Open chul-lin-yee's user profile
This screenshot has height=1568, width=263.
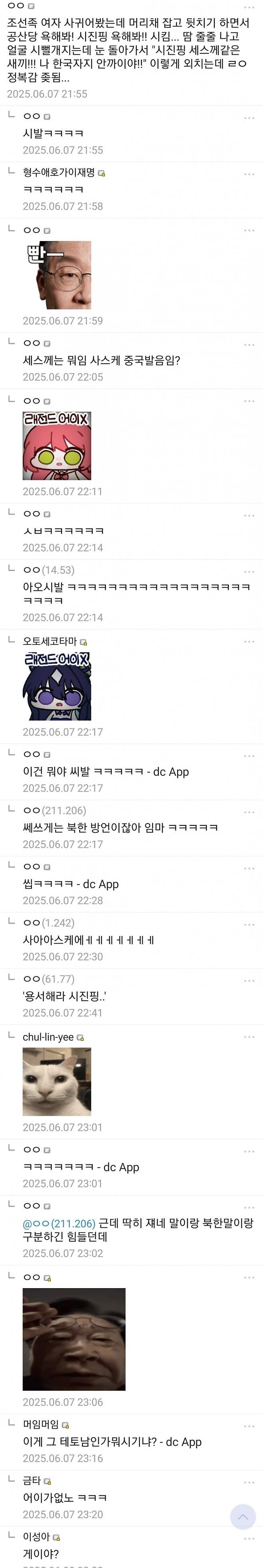coord(48,1037)
